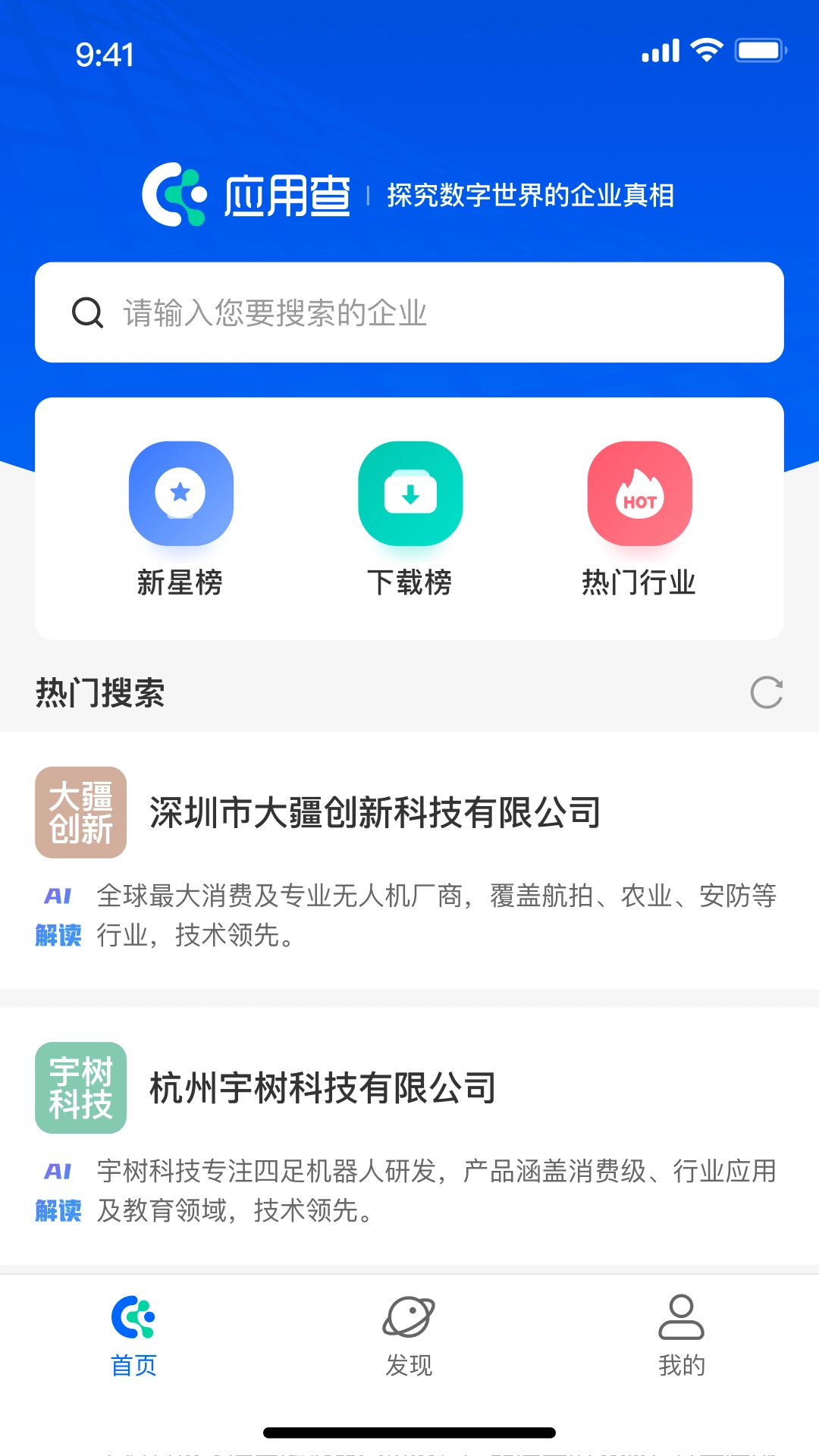This screenshot has width=819, height=1456.
Task: Select the 首页 home tab
Action: coord(134,1335)
